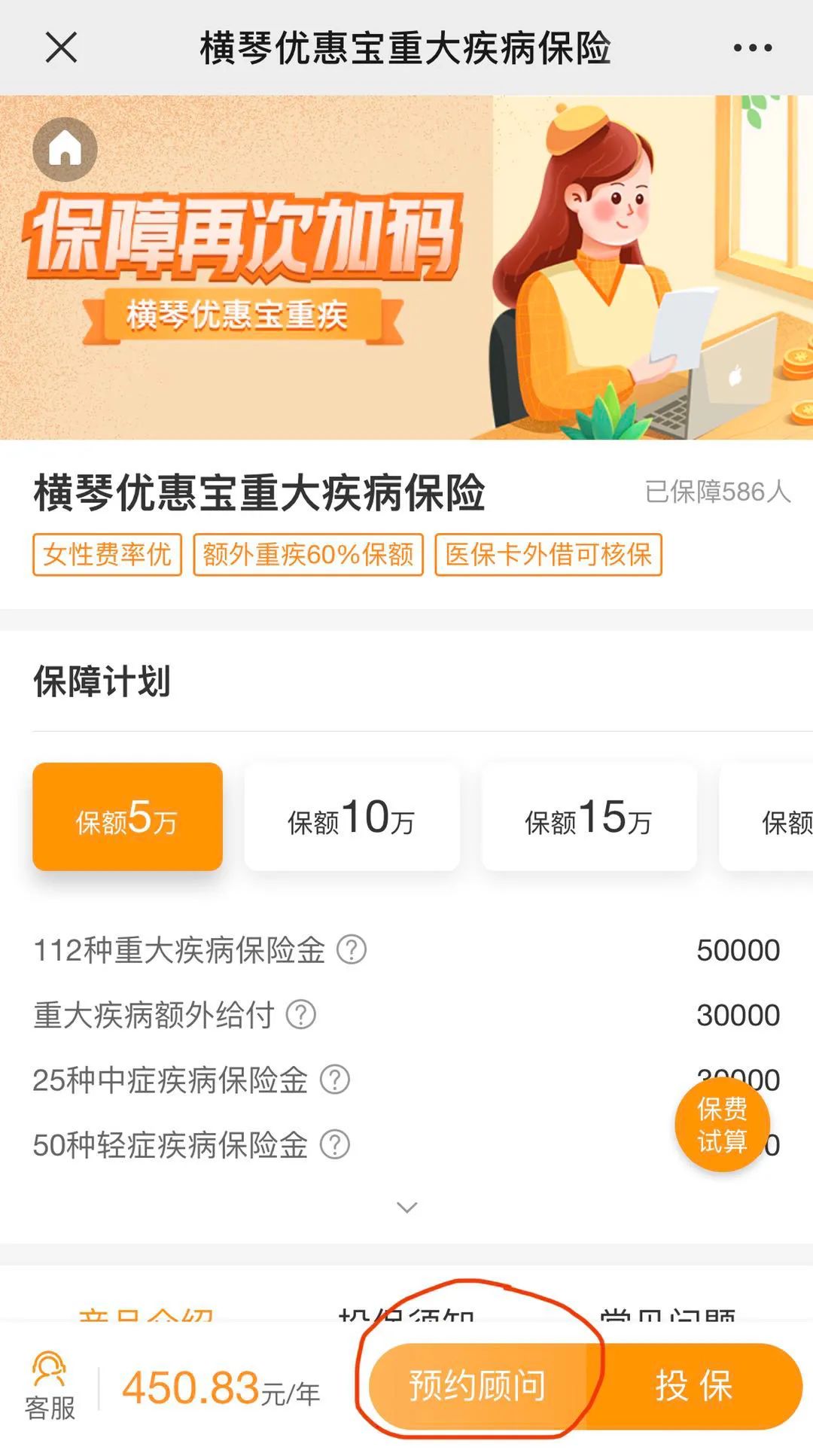Contact 客服 customer service

click(50, 1387)
